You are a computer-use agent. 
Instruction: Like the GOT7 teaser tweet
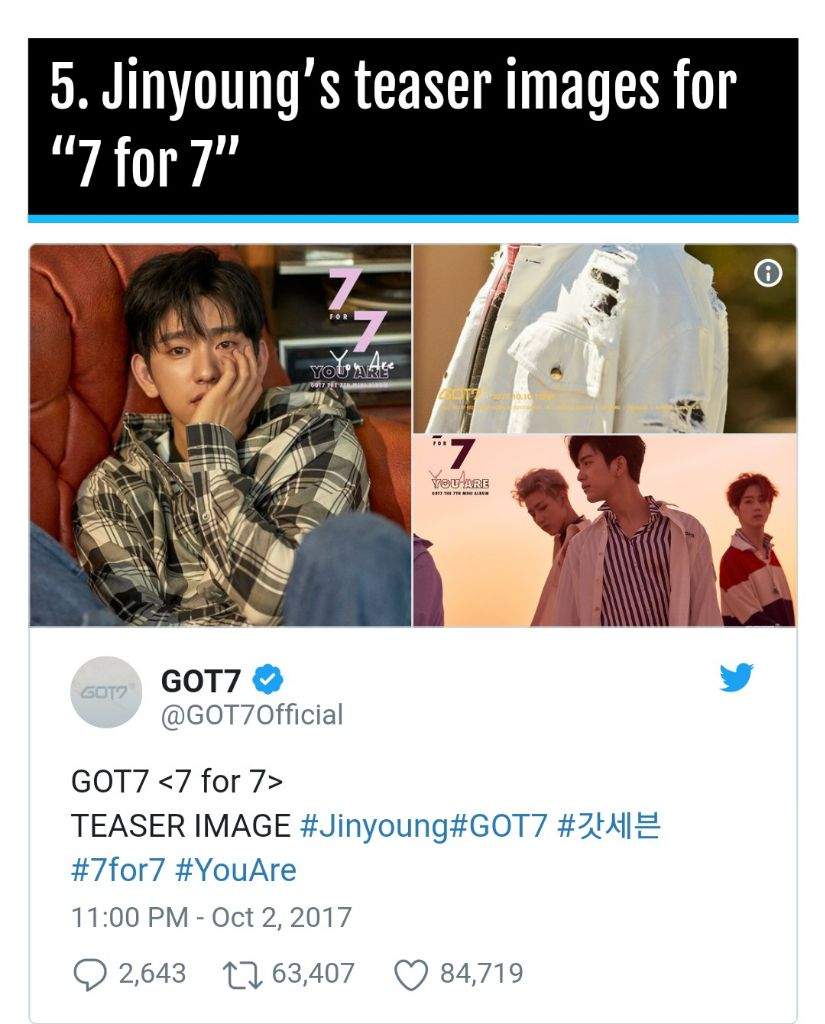[x=411, y=973]
